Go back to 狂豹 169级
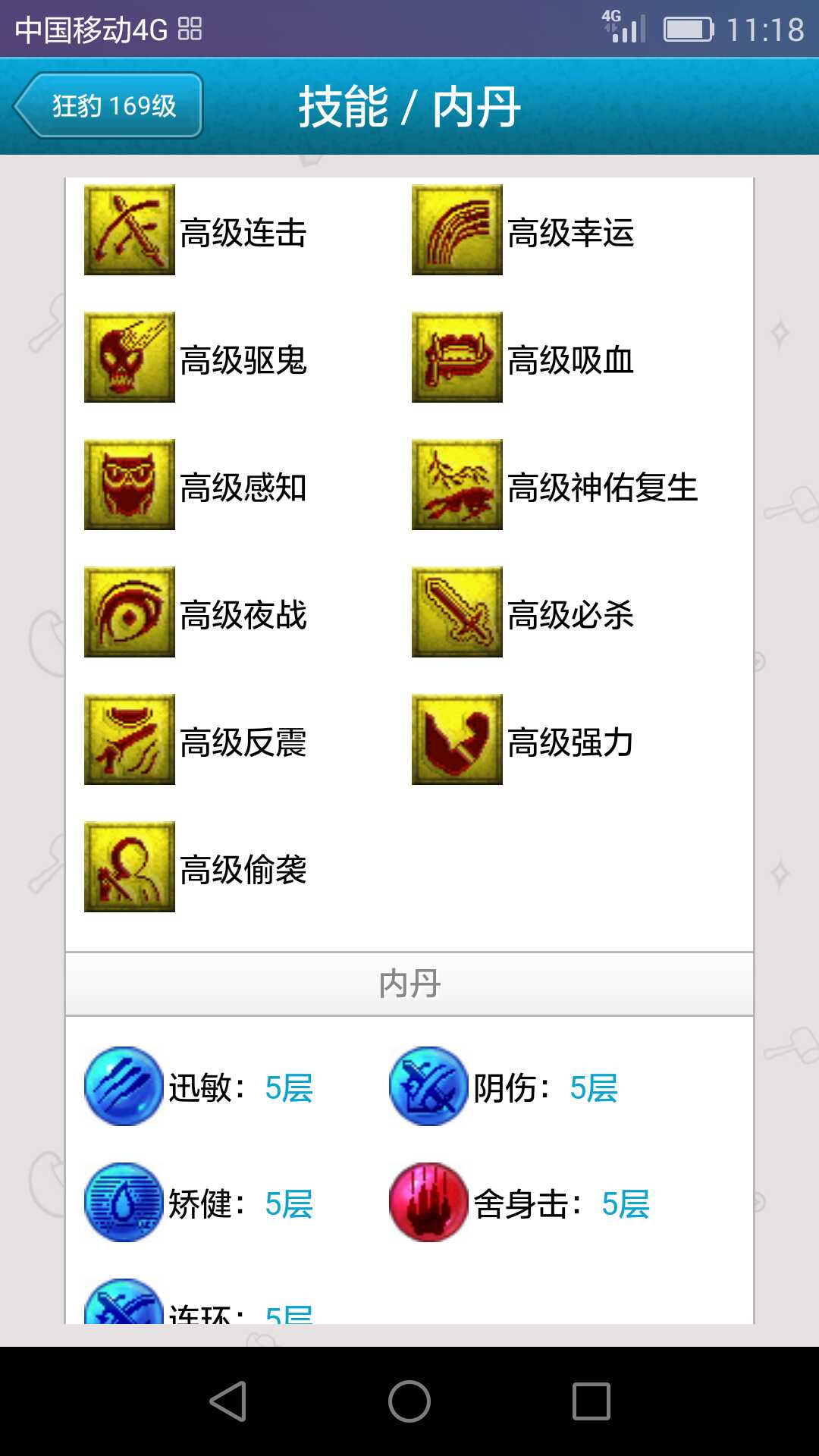 click(108, 105)
